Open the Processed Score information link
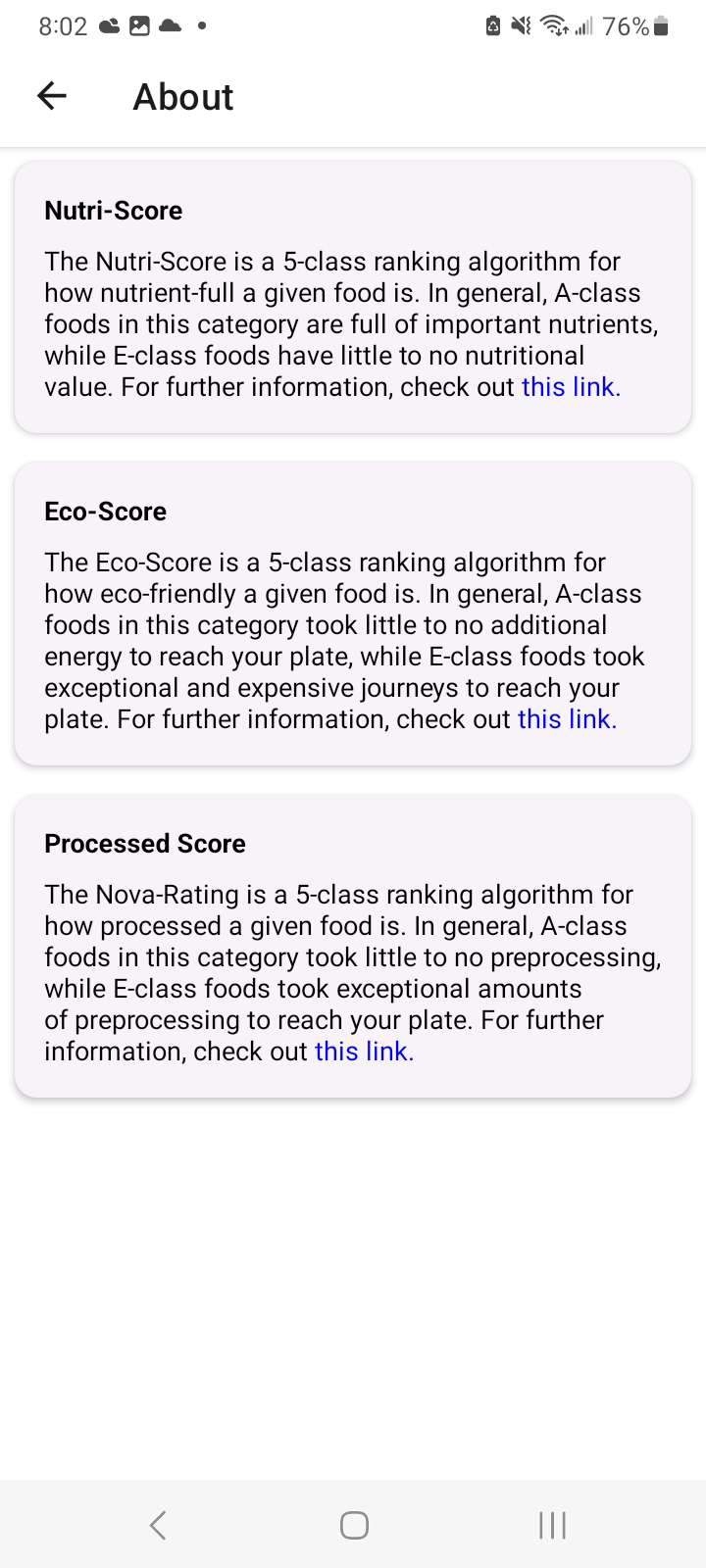This screenshot has width=706, height=1568. pos(363,1051)
